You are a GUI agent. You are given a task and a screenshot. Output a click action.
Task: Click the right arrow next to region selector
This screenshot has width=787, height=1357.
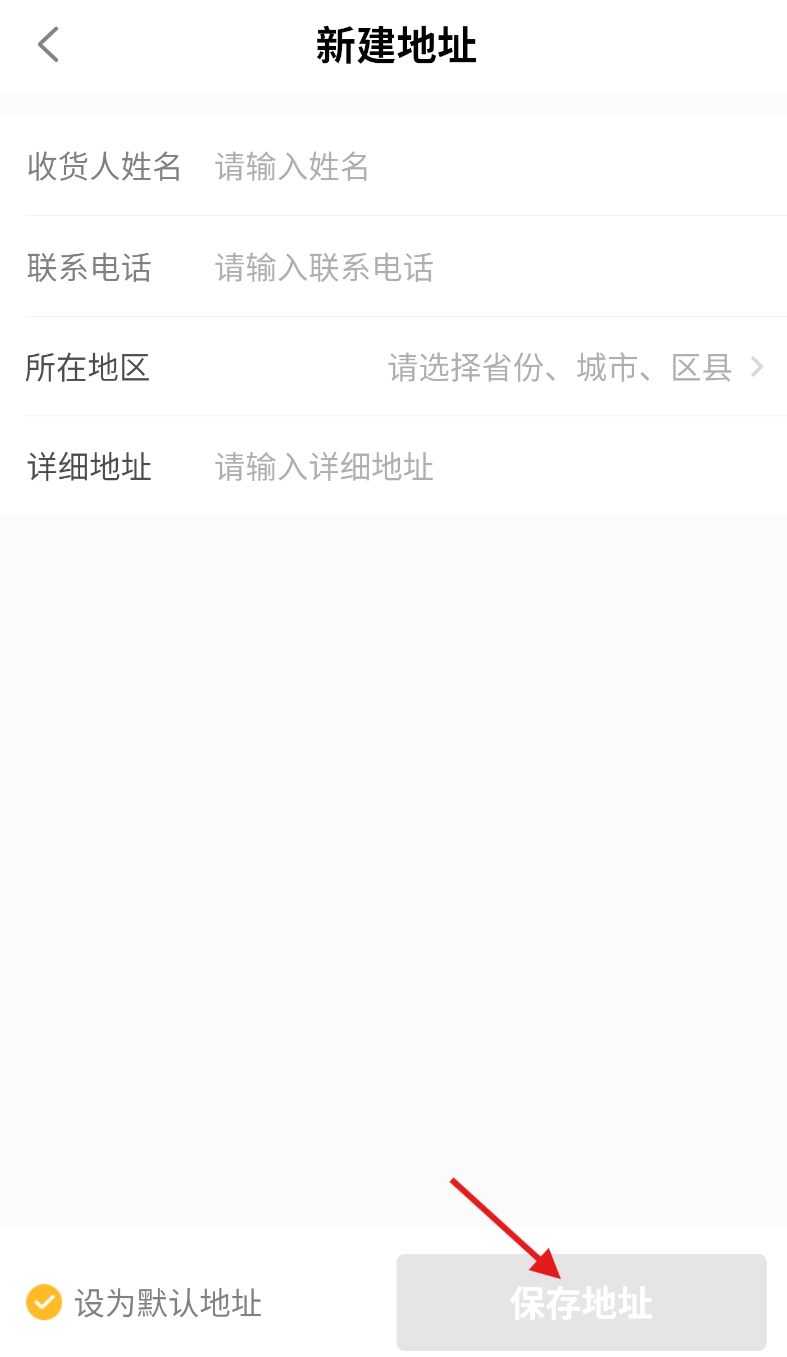click(x=757, y=368)
